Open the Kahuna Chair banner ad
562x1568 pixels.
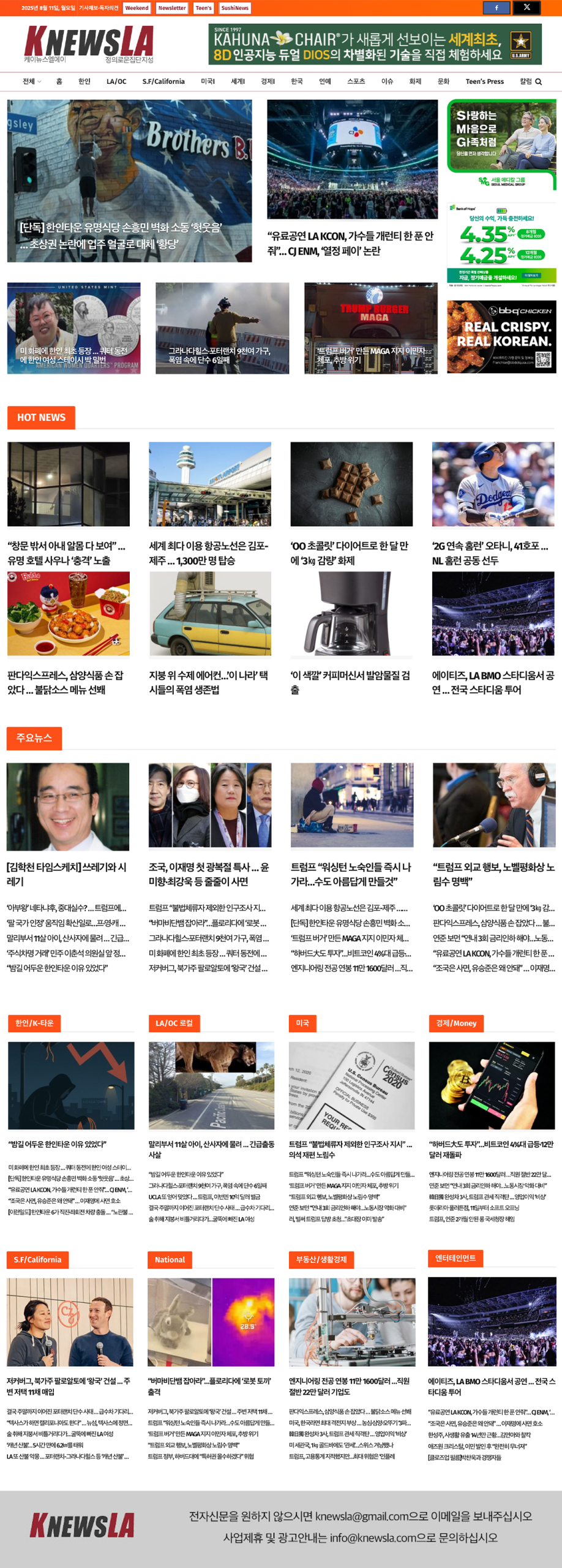pyautogui.click(x=375, y=45)
